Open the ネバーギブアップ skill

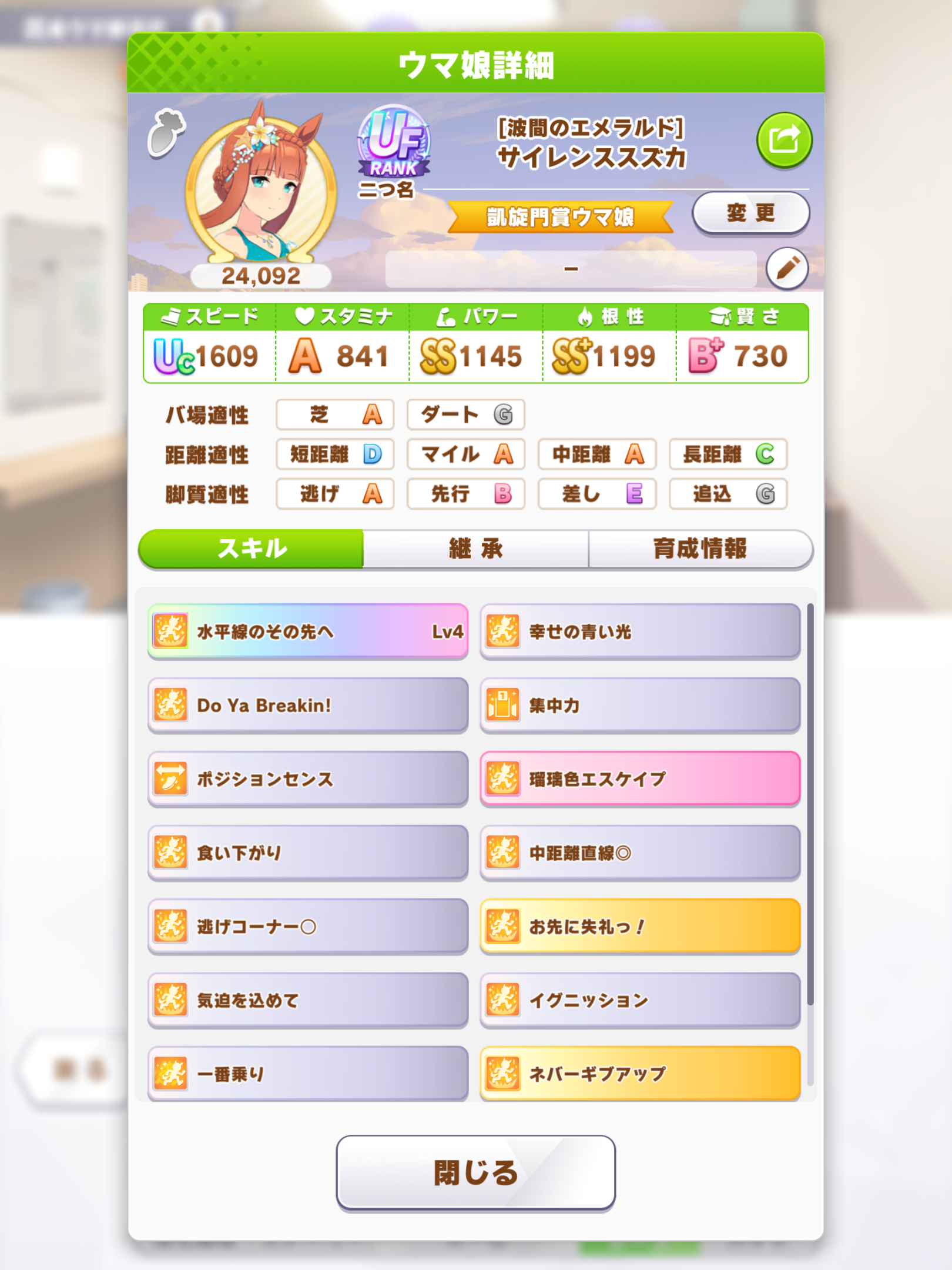click(x=640, y=1073)
